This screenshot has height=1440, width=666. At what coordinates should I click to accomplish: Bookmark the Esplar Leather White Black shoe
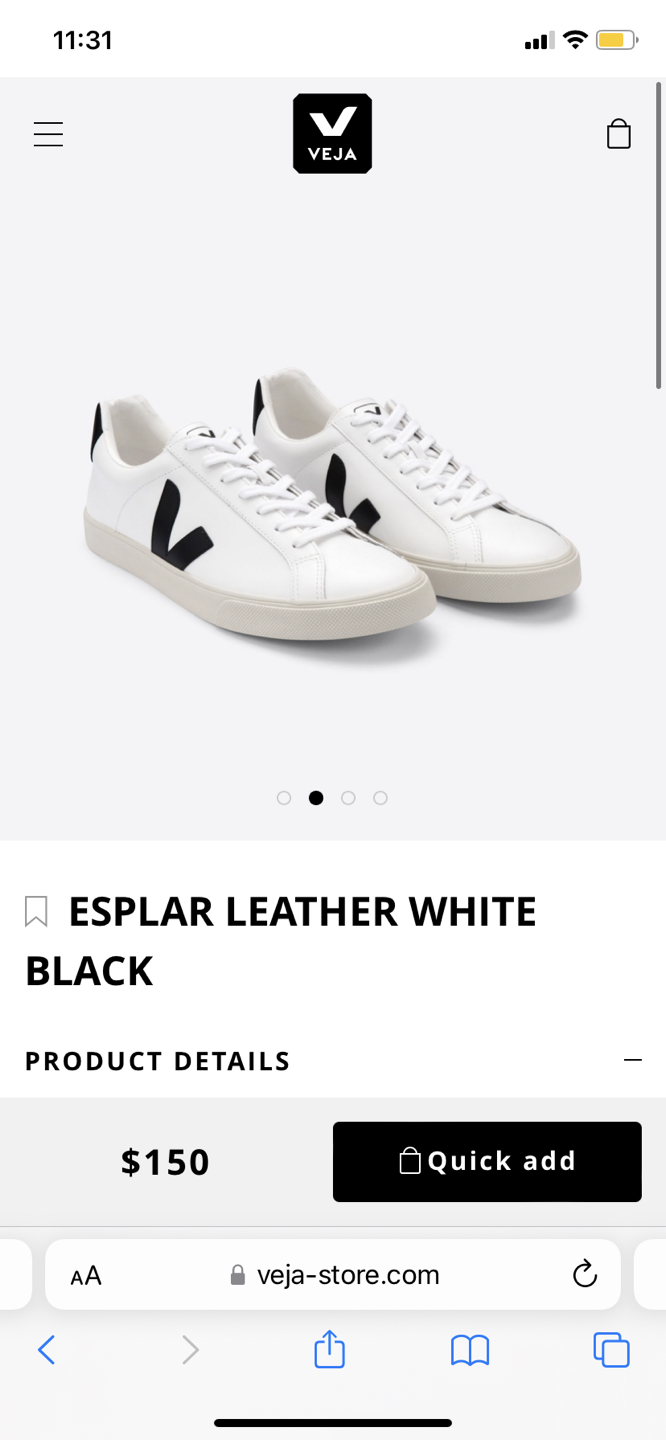coord(36,911)
